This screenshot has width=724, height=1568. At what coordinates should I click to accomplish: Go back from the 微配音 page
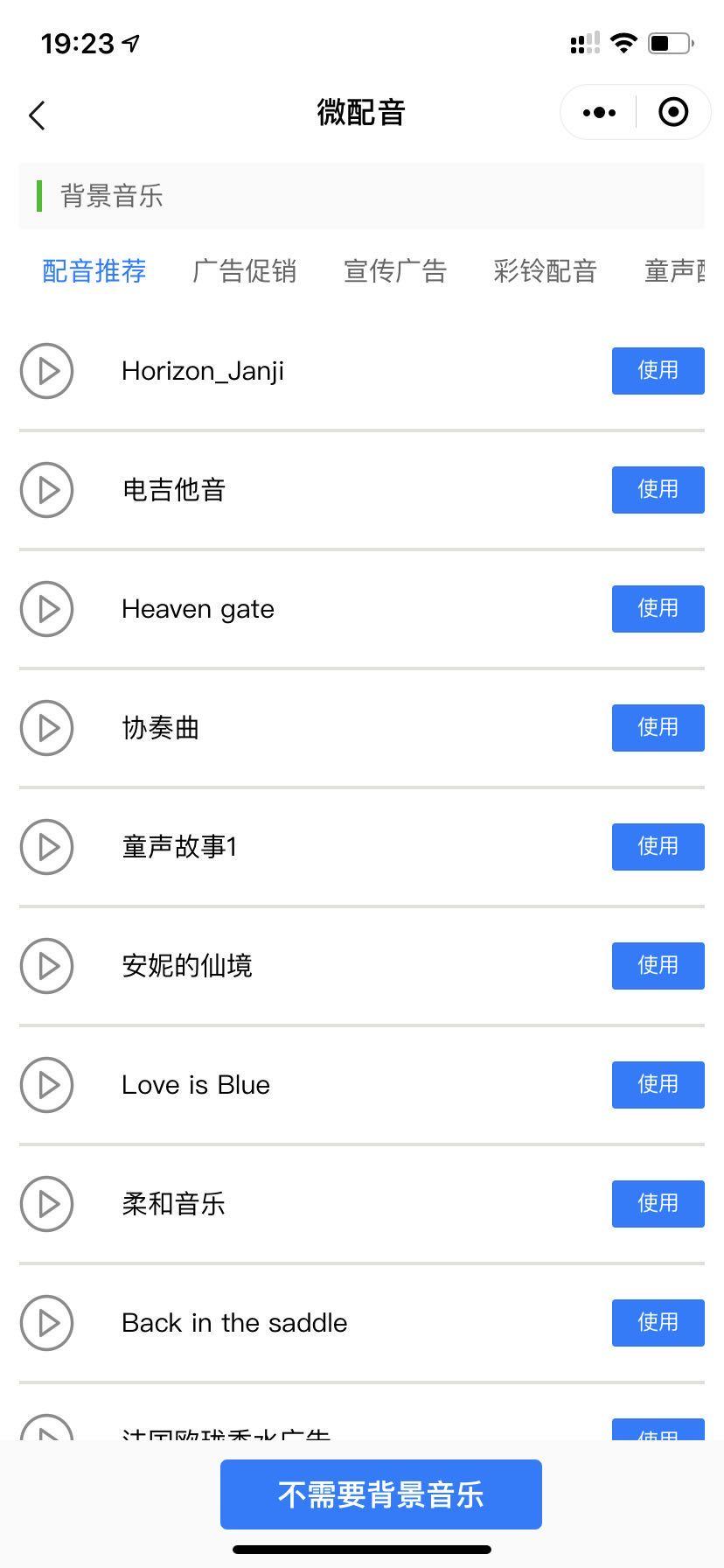click(37, 115)
